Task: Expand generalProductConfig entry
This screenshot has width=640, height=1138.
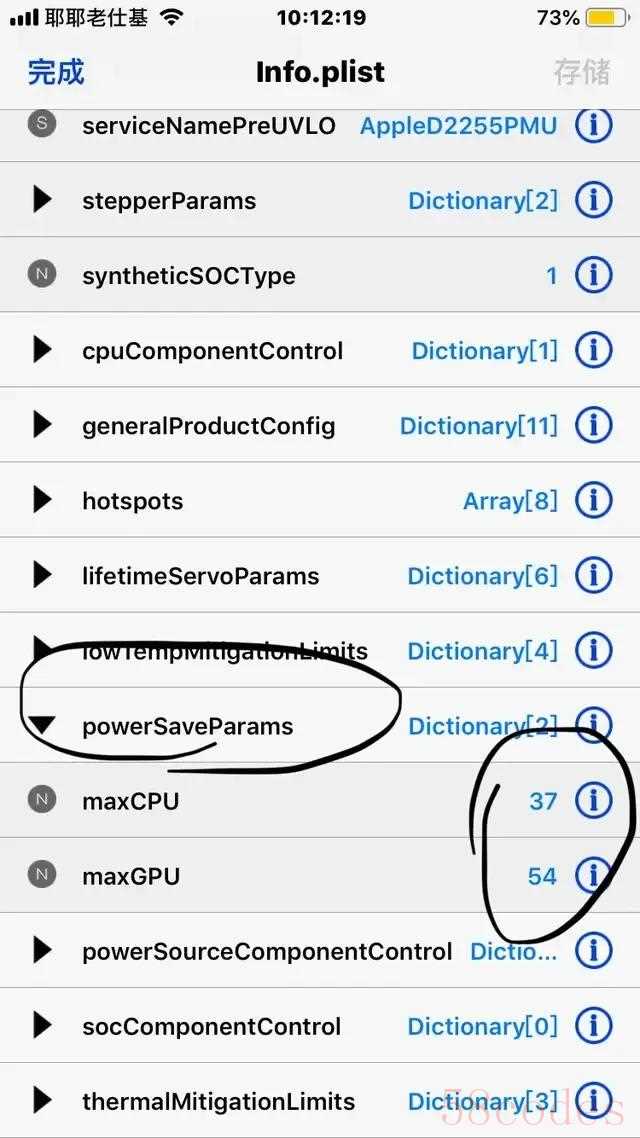Action: pyautogui.click(x=43, y=425)
